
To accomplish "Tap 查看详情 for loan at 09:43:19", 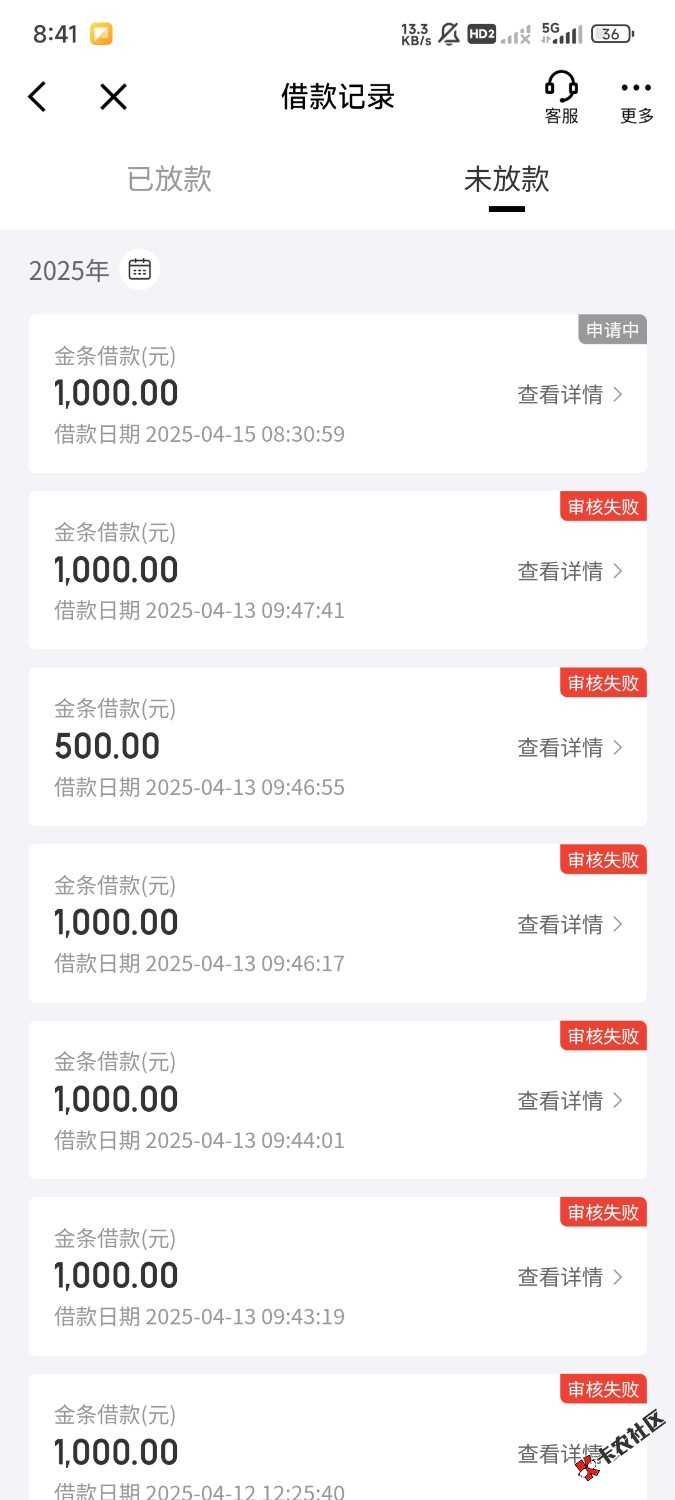I will click(570, 1277).
